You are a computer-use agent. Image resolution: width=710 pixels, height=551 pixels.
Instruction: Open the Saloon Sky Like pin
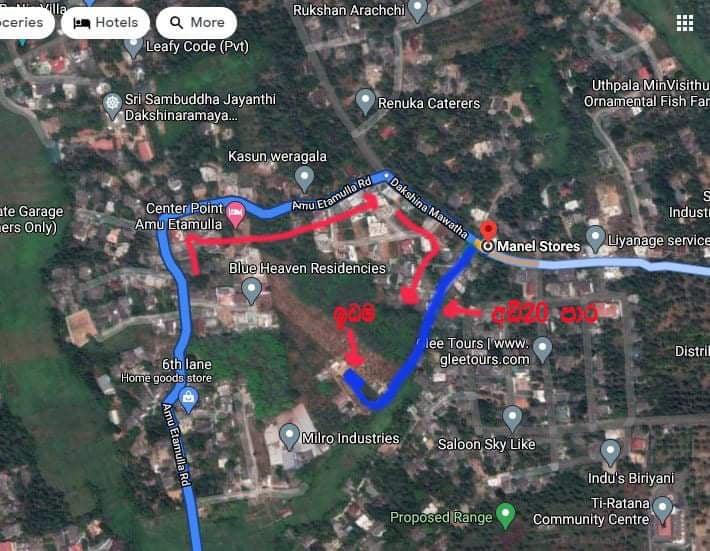click(x=512, y=418)
